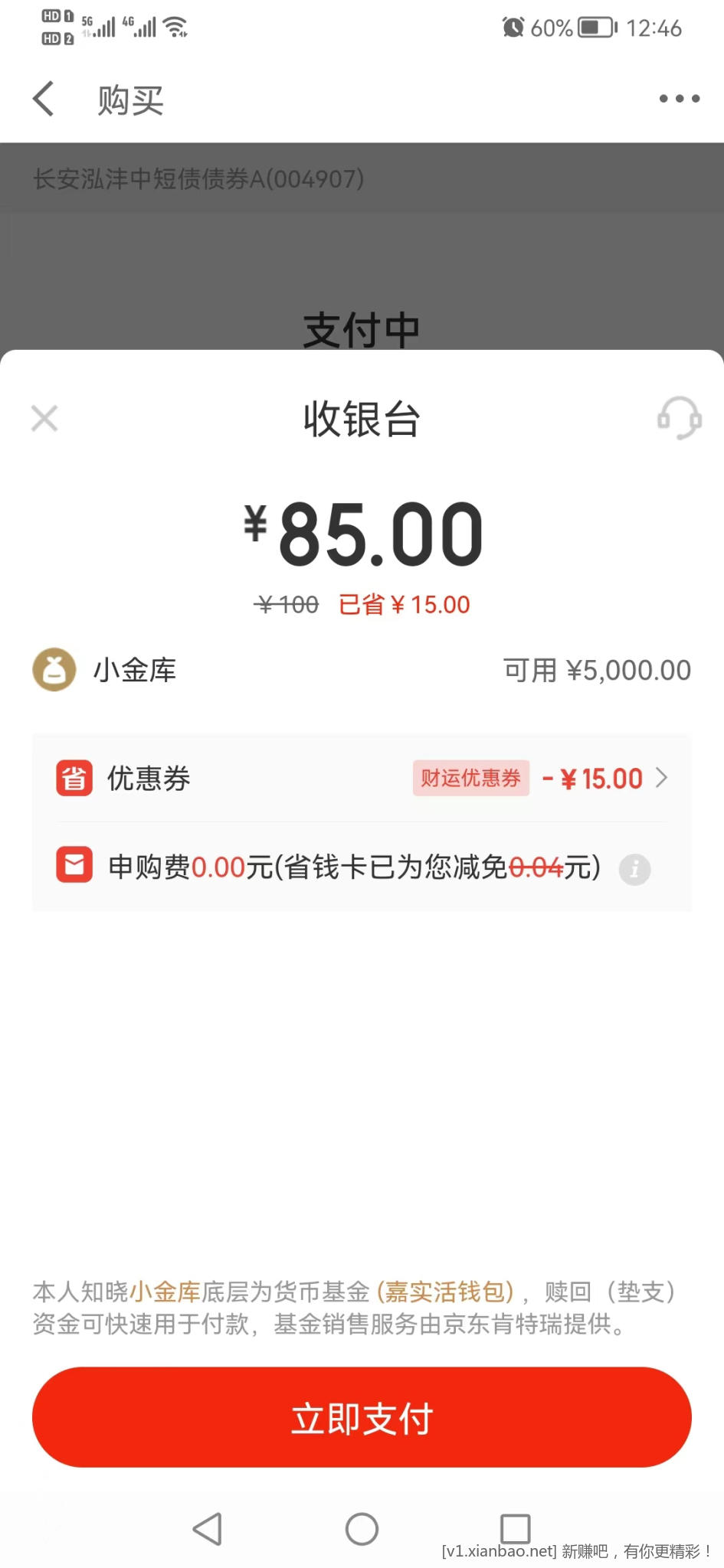The width and height of the screenshot is (724, 1568).
Task: View 申购费 info icon details
Action: pyautogui.click(x=634, y=870)
